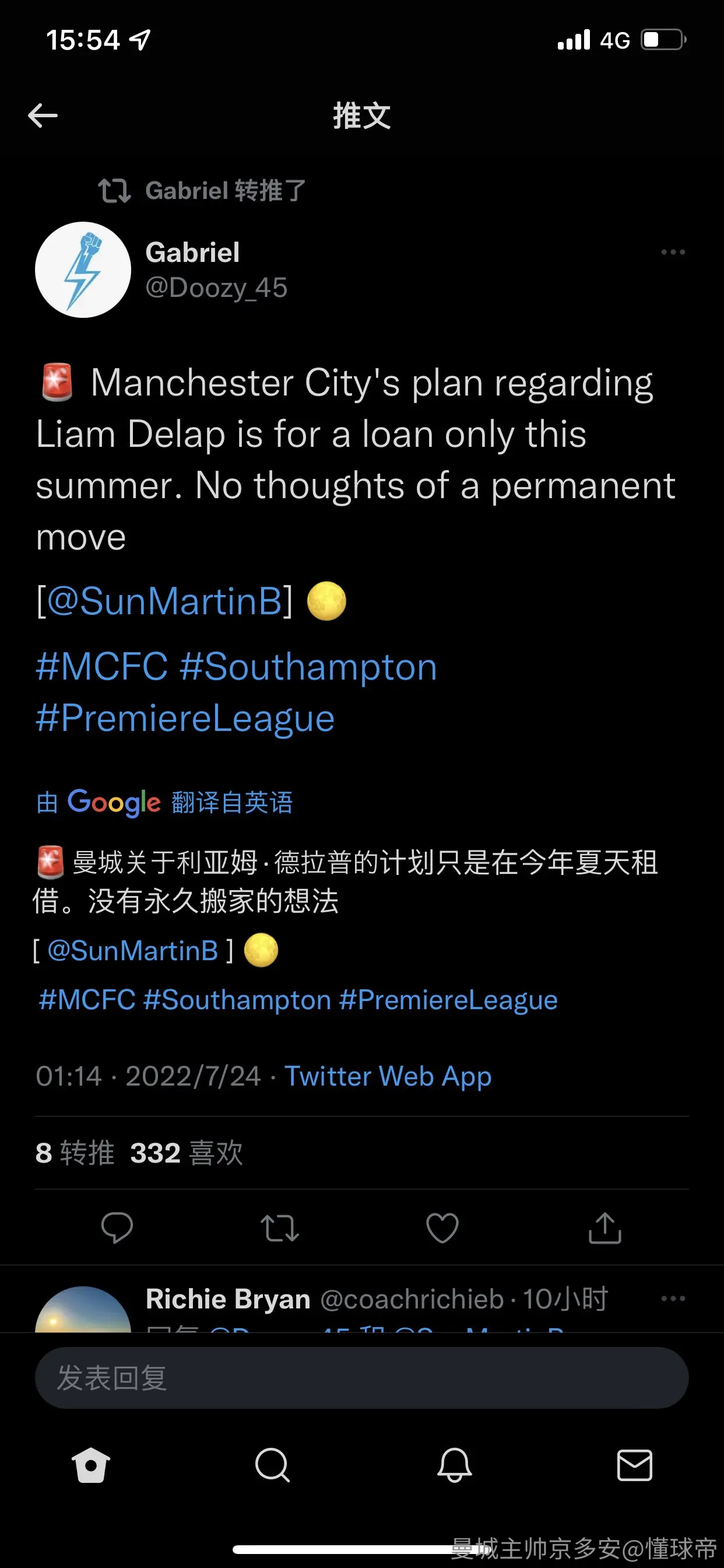Retweet Gabriel's tweet
Viewport: 724px width, 1568px height.
coord(279,1227)
